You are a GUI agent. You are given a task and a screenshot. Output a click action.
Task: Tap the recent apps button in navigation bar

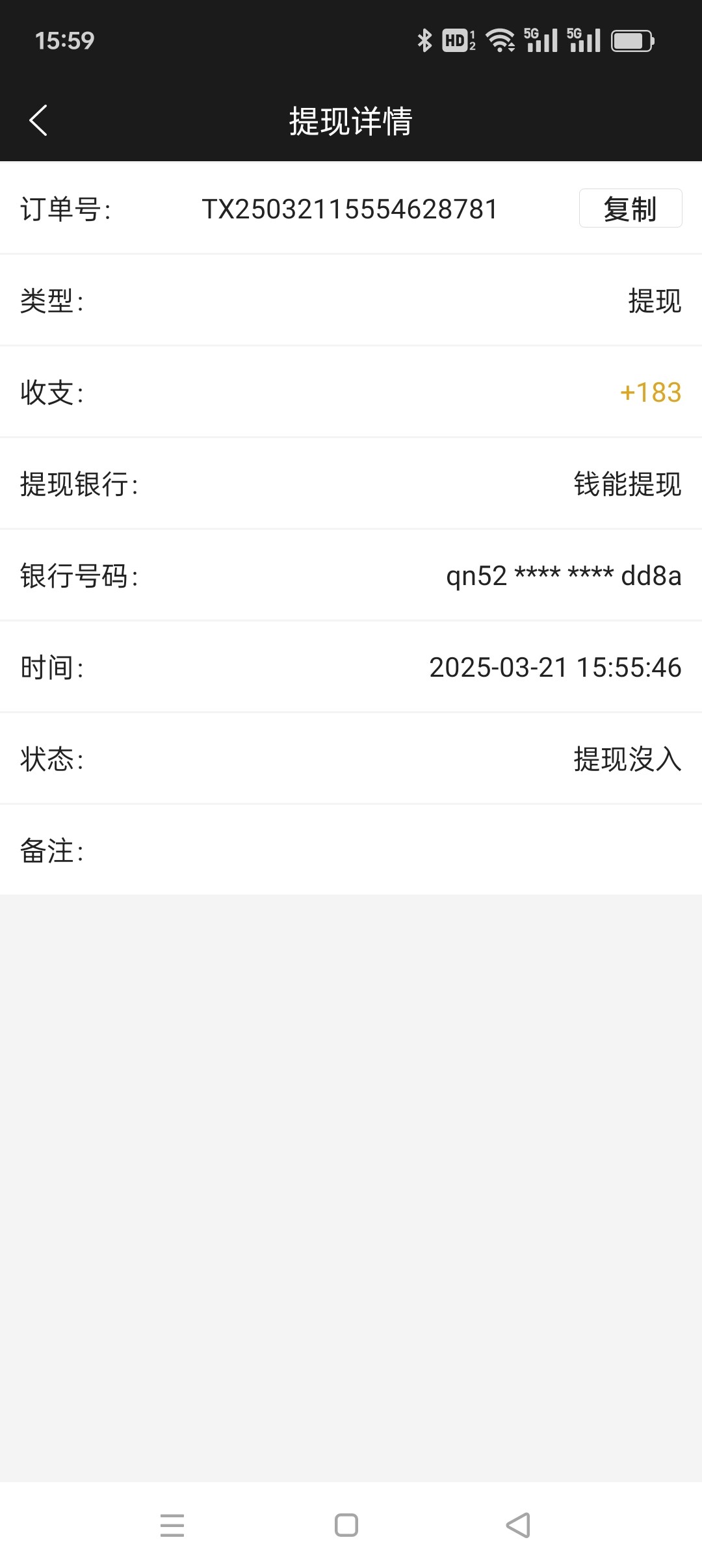[172, 1524]
